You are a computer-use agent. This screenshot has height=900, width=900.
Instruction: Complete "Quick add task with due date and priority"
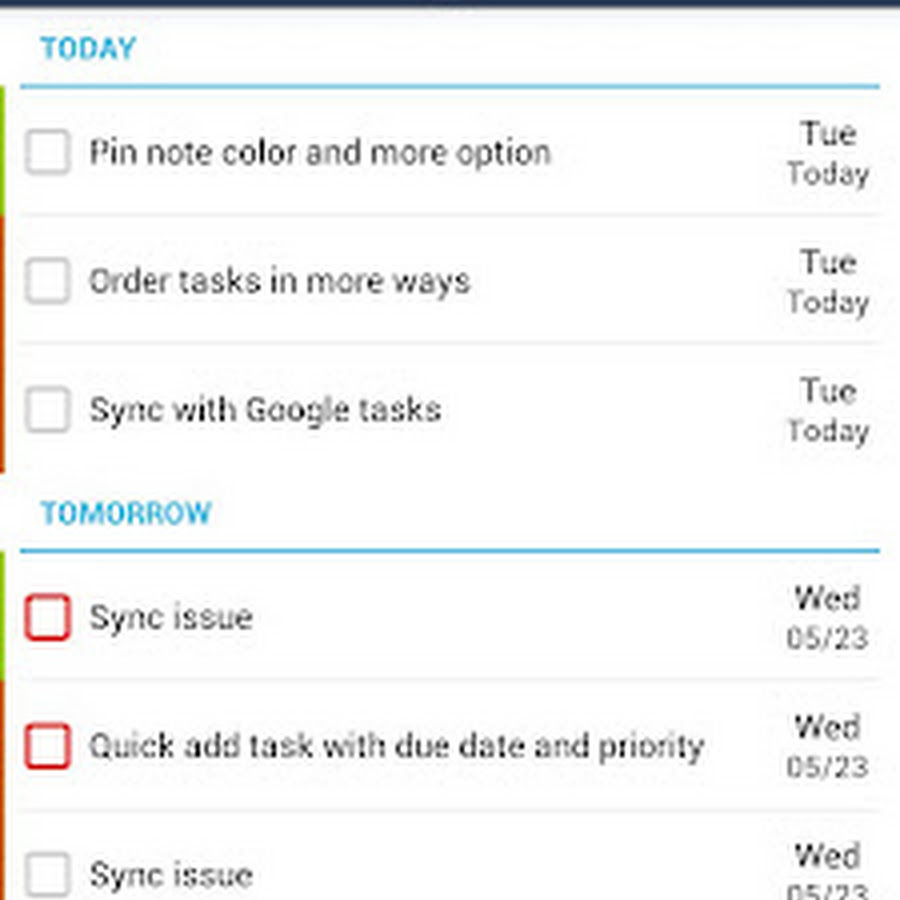[x=48, y=746]
